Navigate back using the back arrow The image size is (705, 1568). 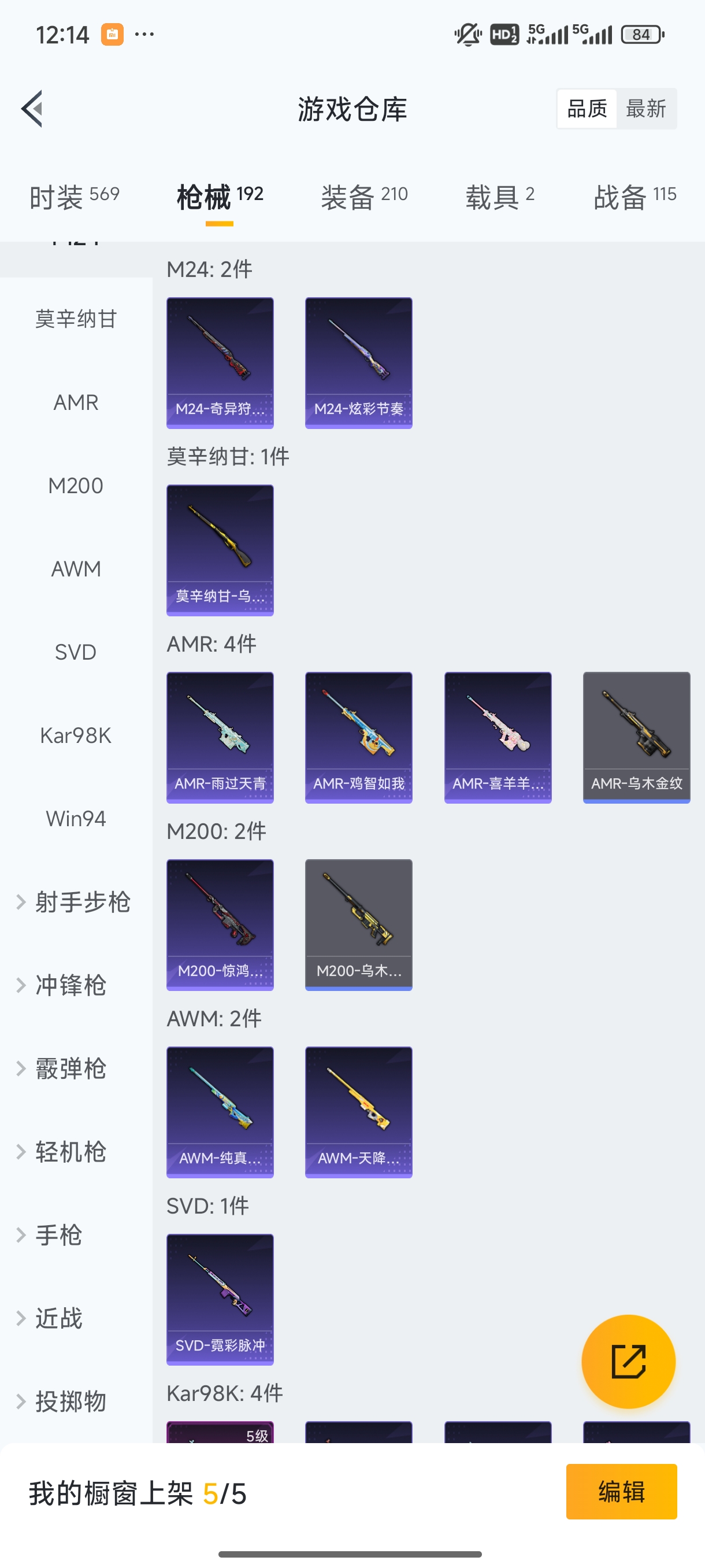coord(32,108)
